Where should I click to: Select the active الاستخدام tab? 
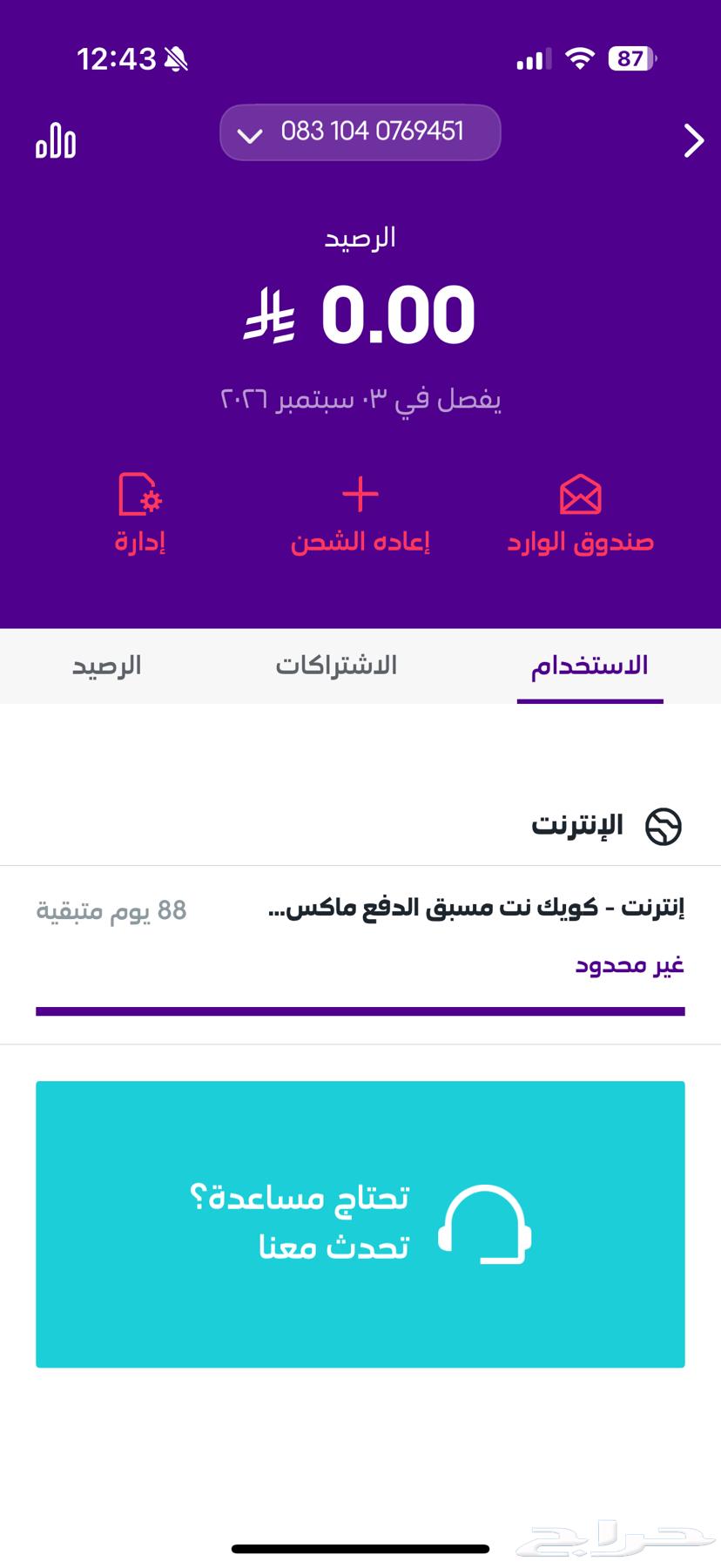coord(590,666)
